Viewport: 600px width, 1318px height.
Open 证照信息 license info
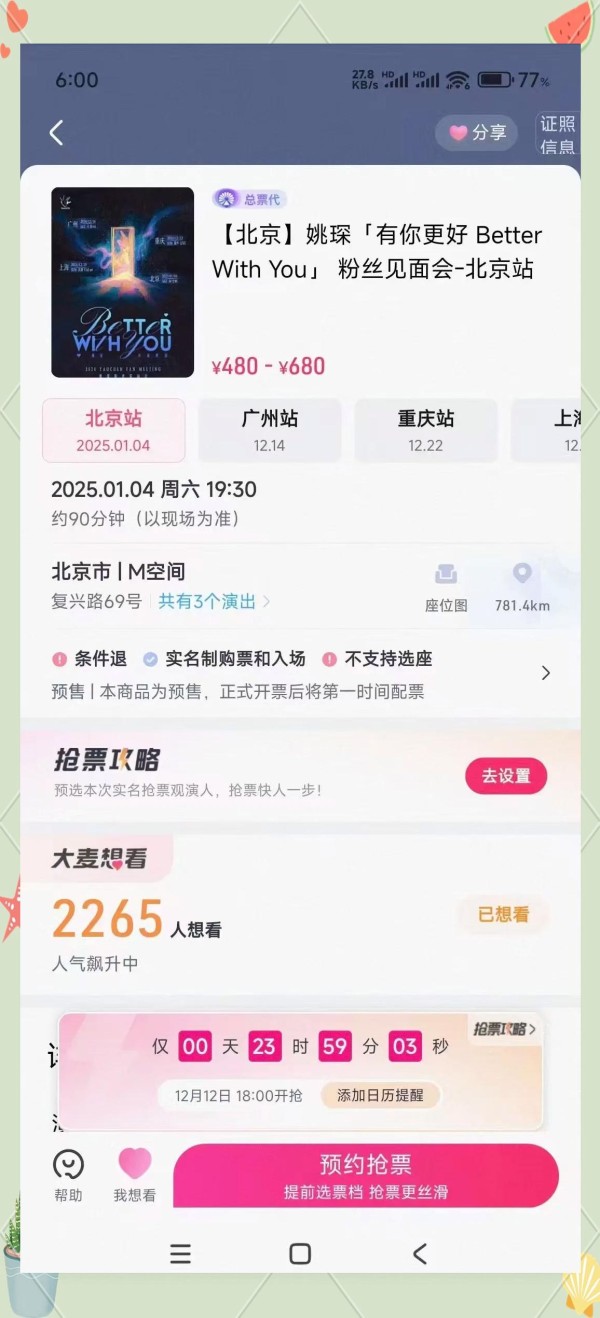coord(558,135)
